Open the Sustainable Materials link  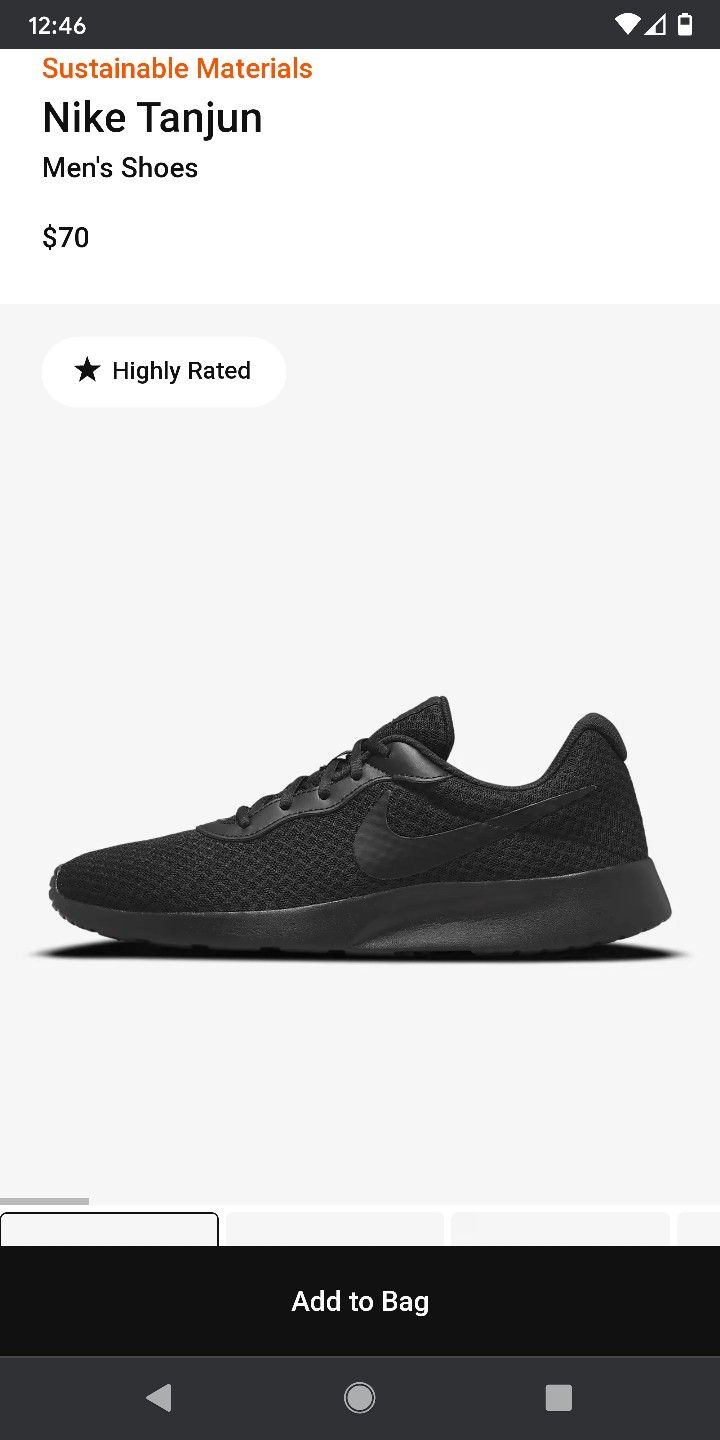pos(177,68)
